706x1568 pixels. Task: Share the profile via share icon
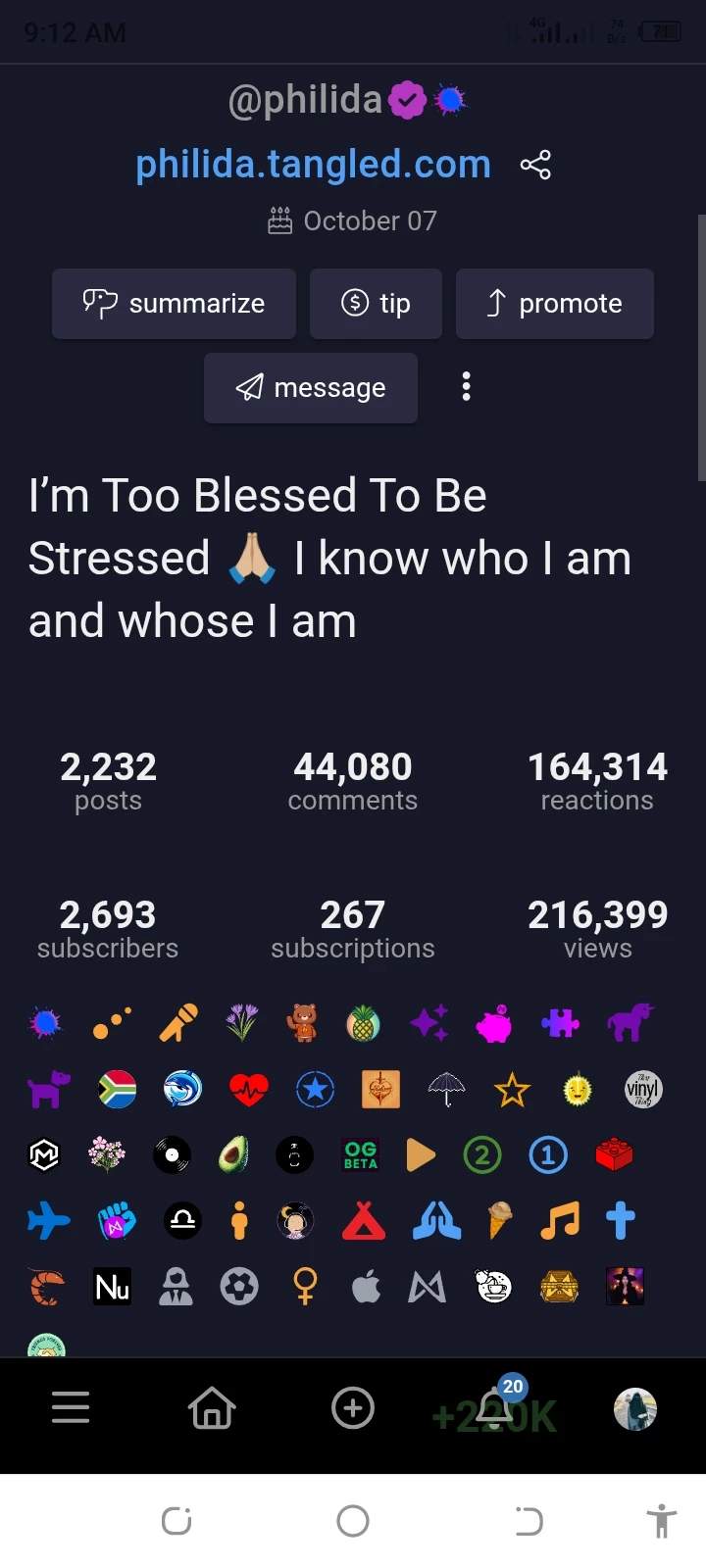[535, 165]
